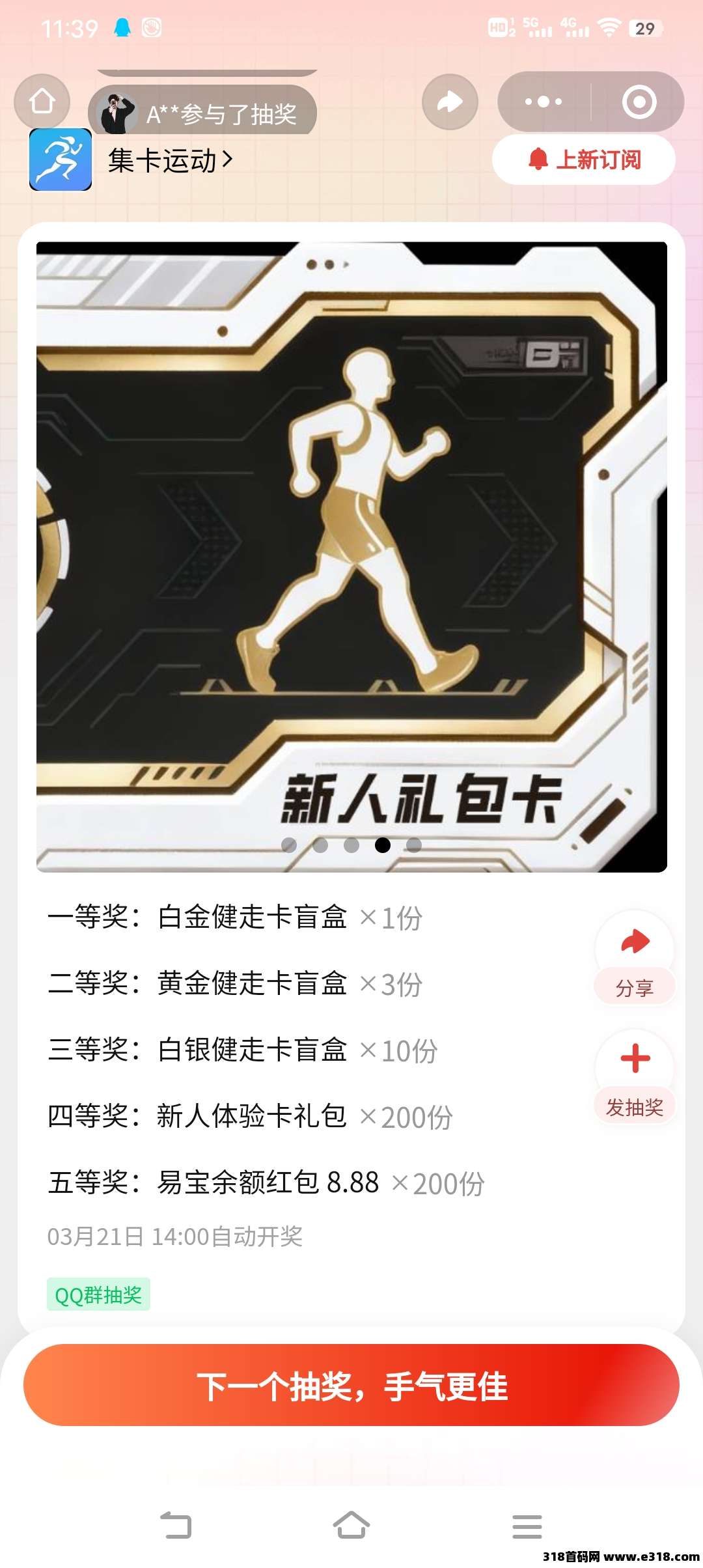Open the 新人礼包卡 prize image
Viewport: 703px width, 1568px height.
pos(351,557)
